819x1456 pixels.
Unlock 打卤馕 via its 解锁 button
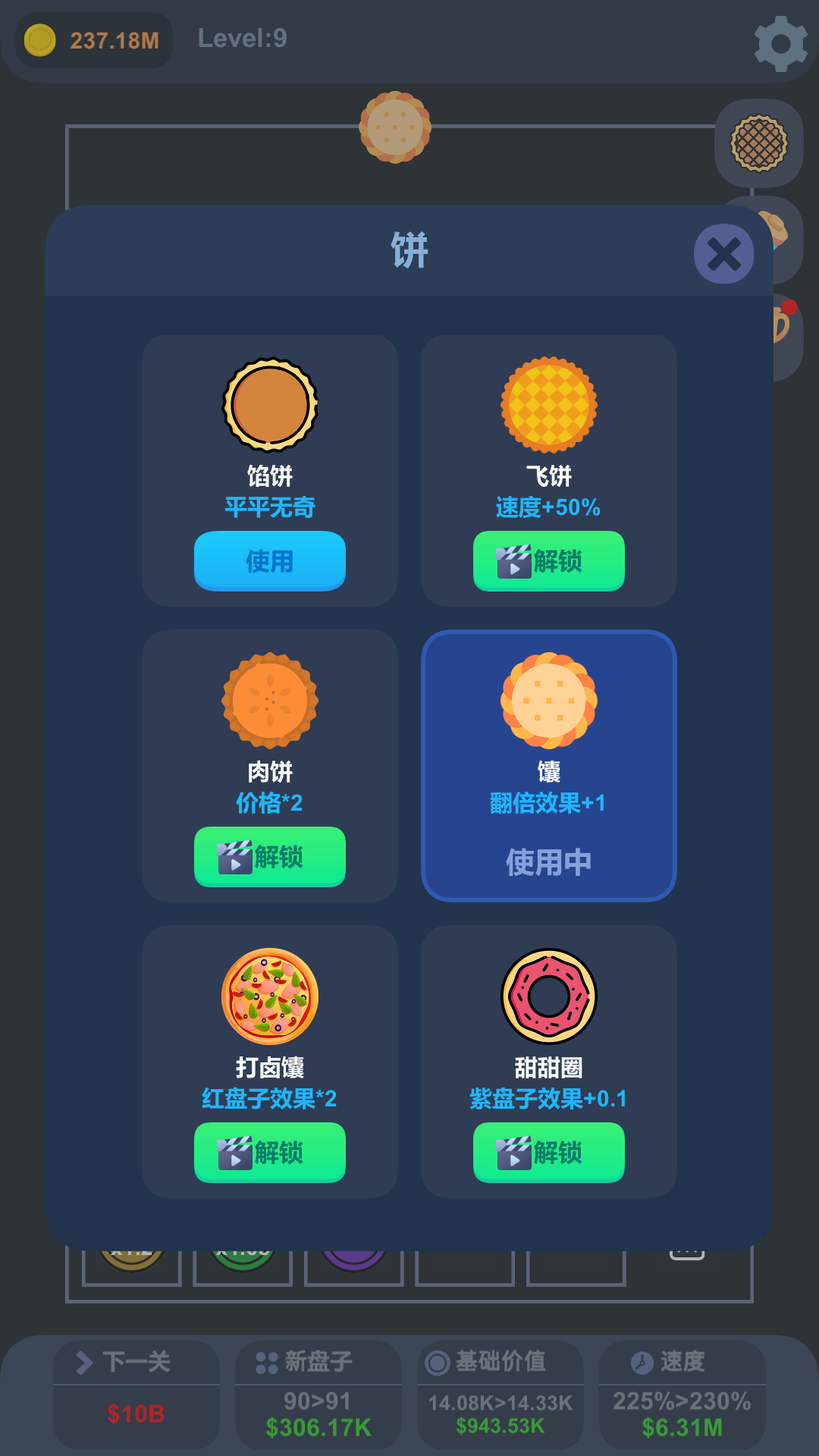point(270,1153)
